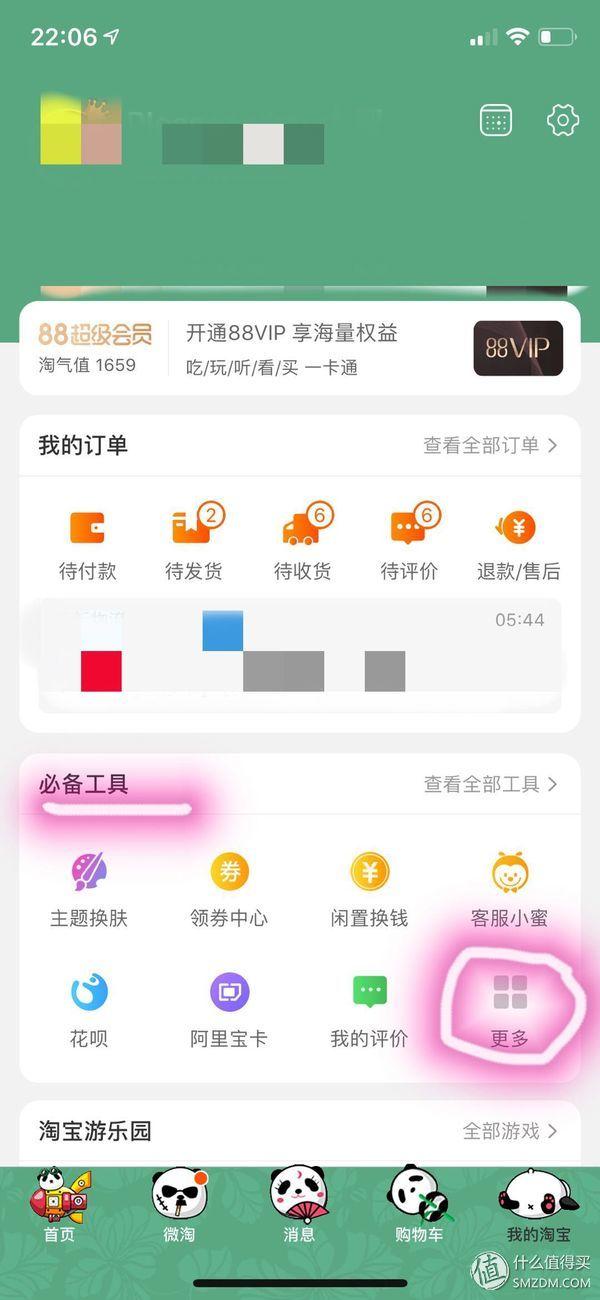This screenshot has height=1300, width=600.
Task: Go to 退款/售后 refunds and after-sales
Action: pyautogui.click(x=518, y=543)
